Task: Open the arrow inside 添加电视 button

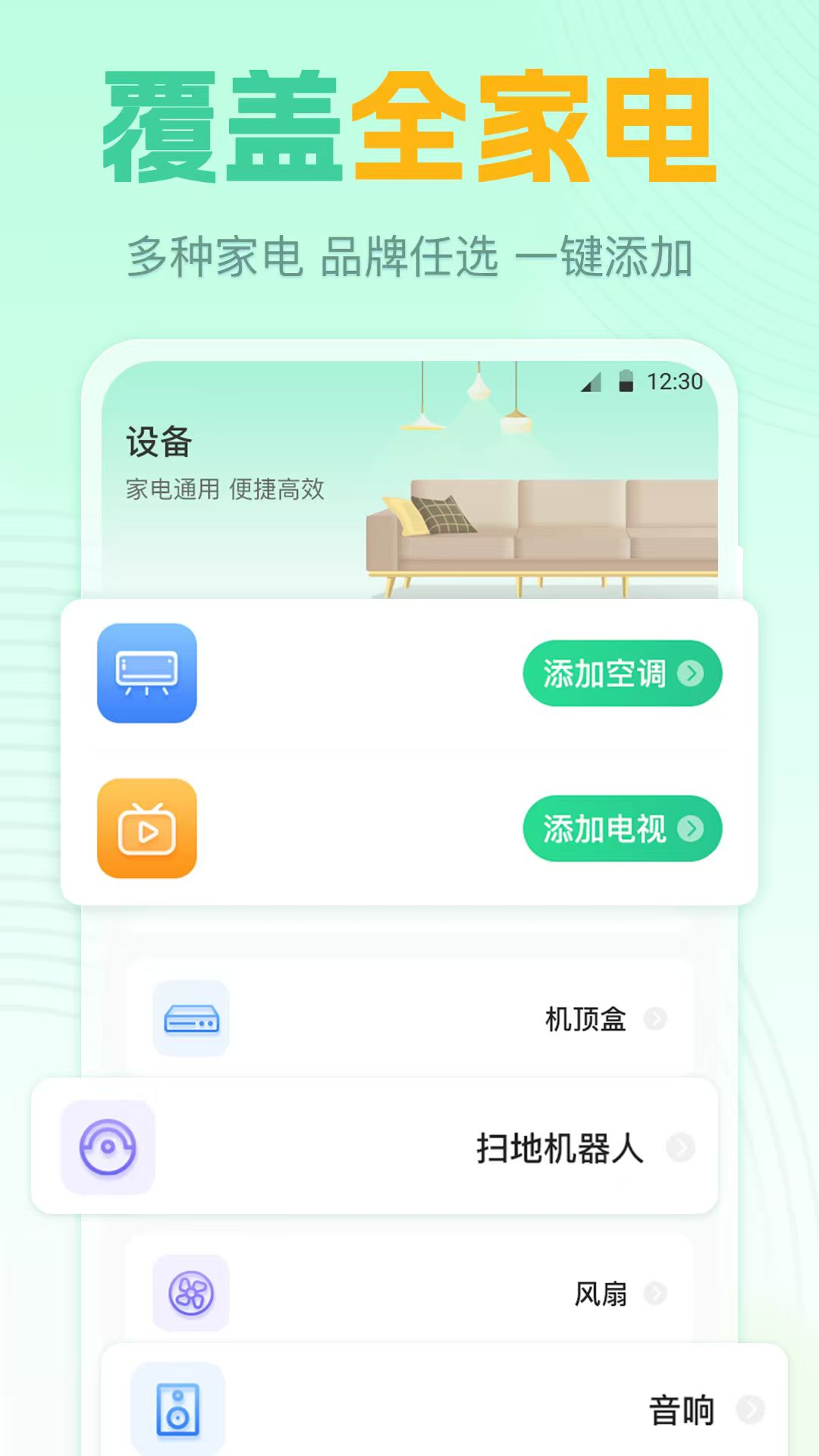Action: click(x=690, y=830)
